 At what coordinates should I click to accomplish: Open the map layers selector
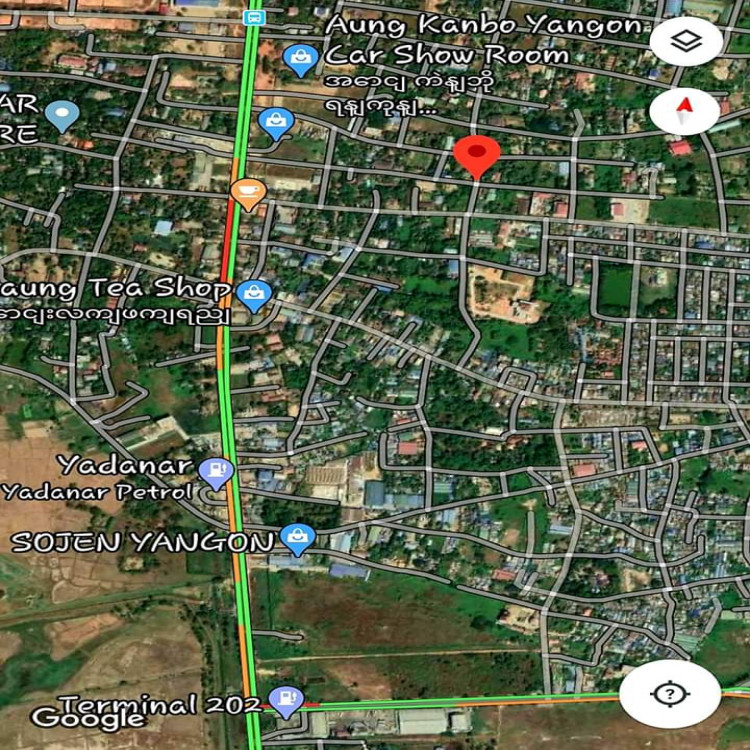686,42
